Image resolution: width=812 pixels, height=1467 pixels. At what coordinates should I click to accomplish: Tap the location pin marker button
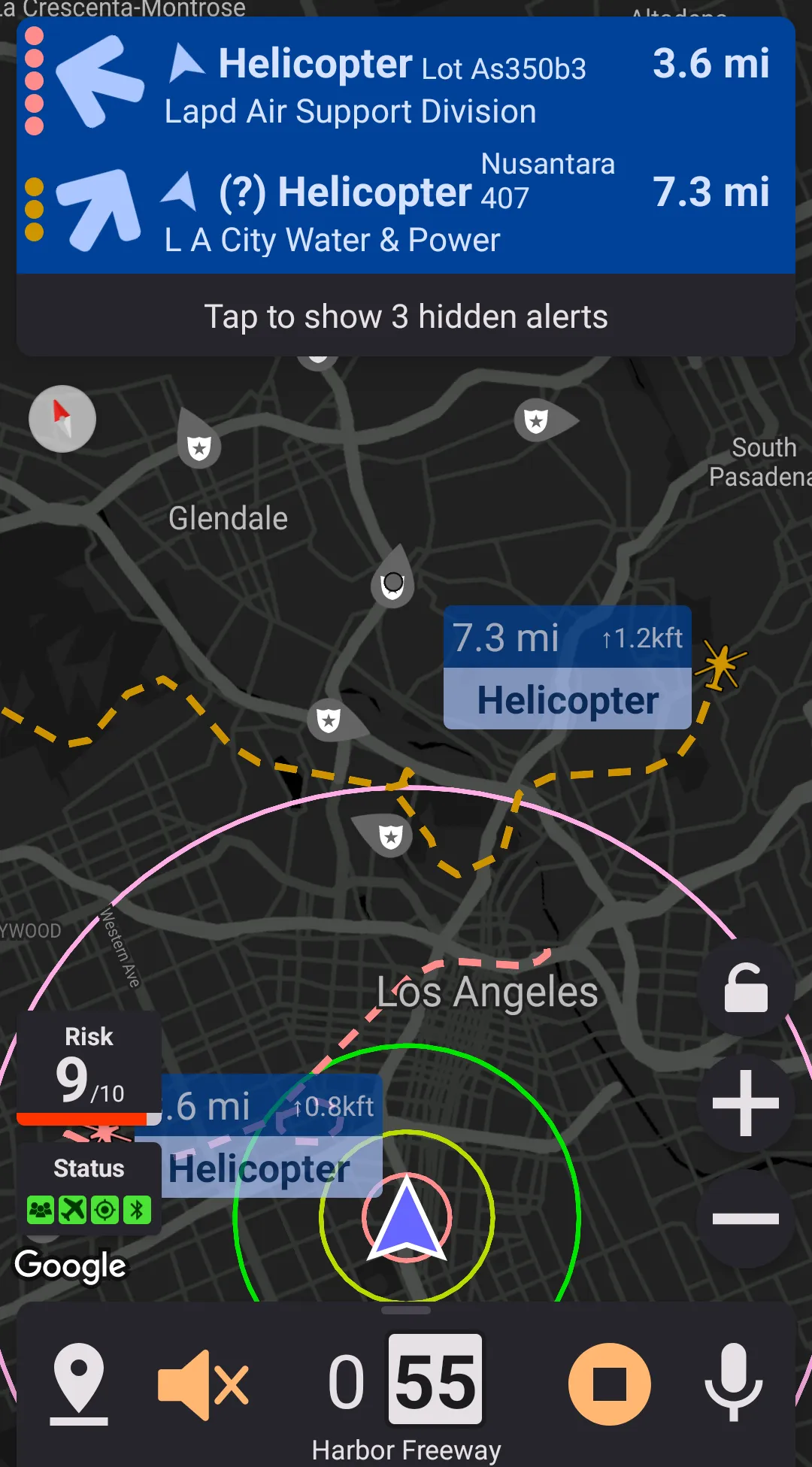tap(79, 1384)
